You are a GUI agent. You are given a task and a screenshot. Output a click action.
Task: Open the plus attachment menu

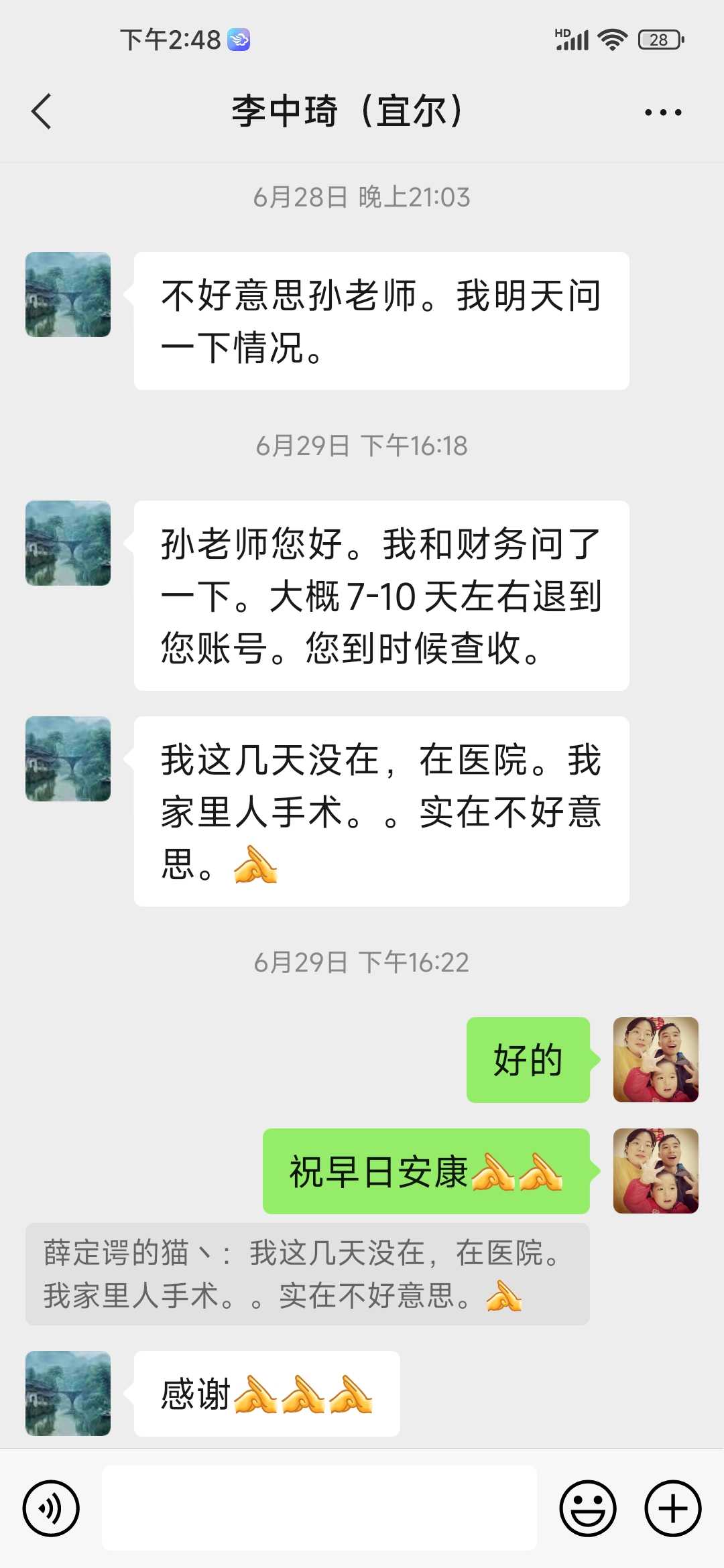tap(672, 1508)
